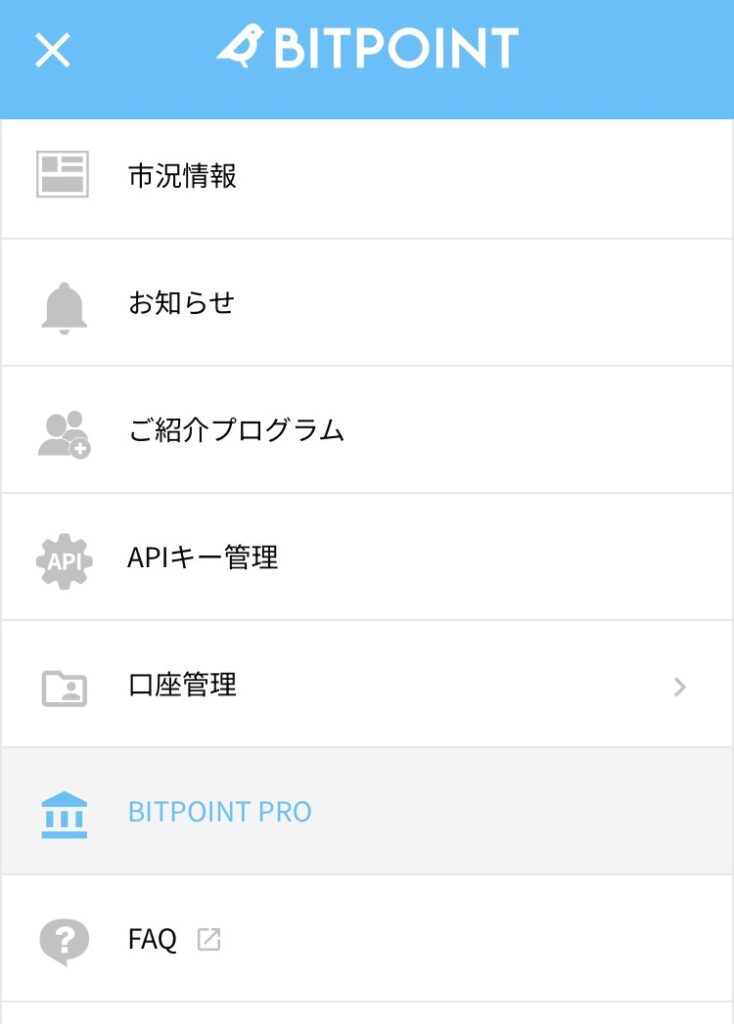Viewport: 734px width, 1024px height.
Task: Open APIキー管理 settings
Action: [x=203, y=557]
